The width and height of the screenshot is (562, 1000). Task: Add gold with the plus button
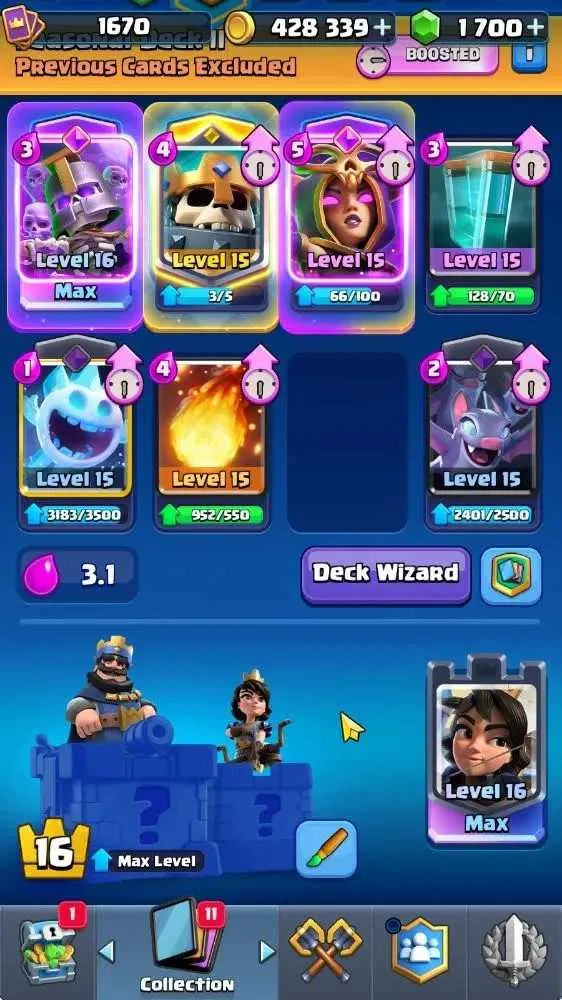click(383, 27)
